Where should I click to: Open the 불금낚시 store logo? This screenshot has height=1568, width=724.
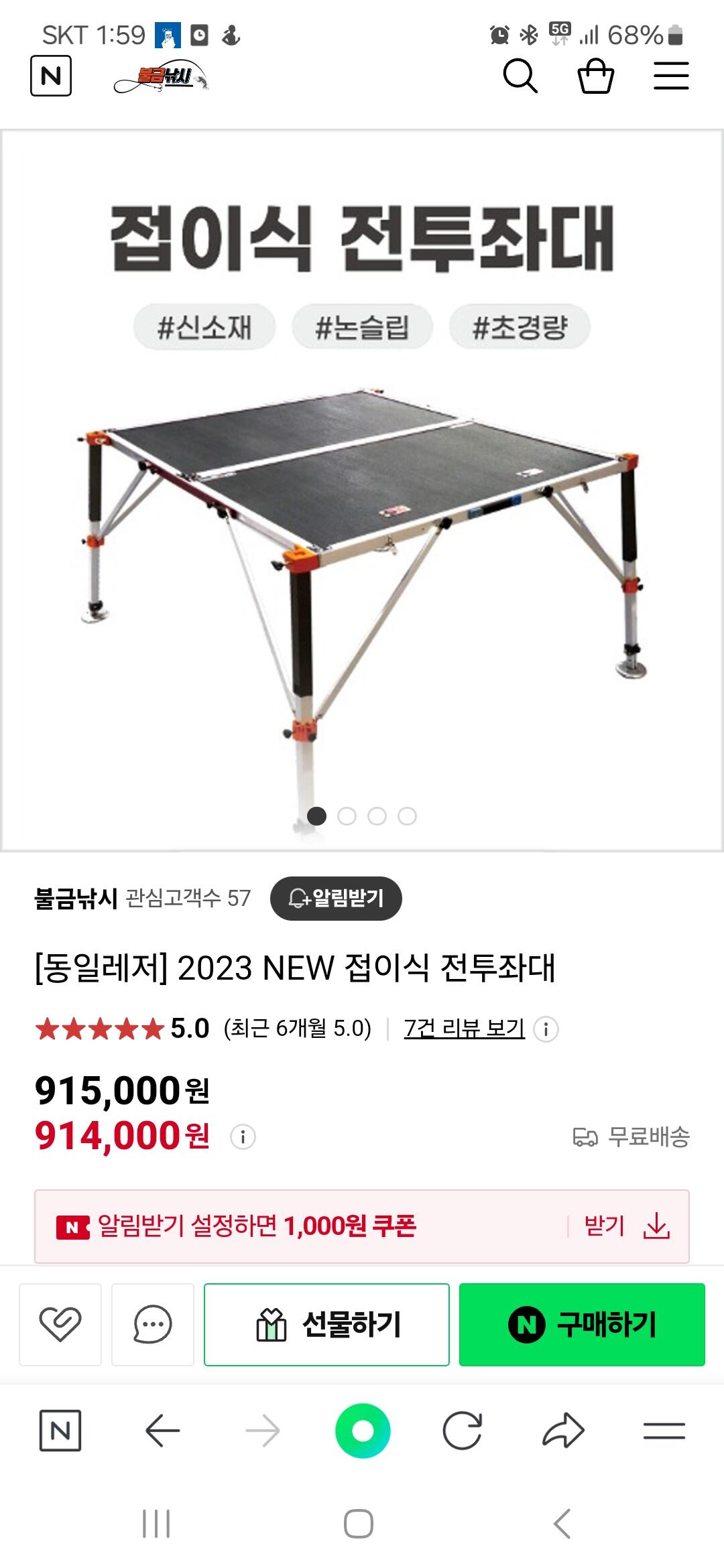click(162, 78)
